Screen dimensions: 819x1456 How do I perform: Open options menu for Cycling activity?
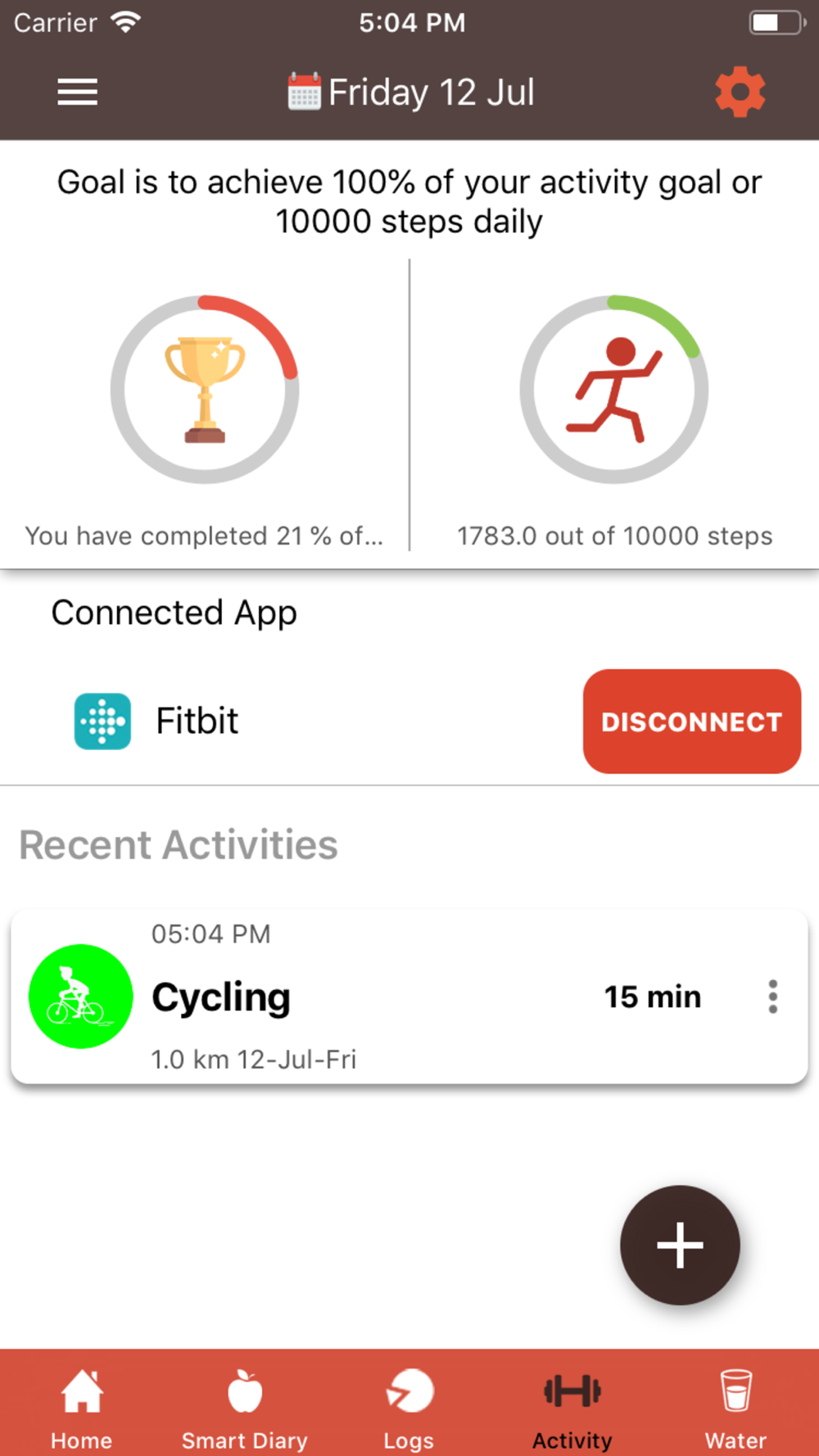coord(772,997)
